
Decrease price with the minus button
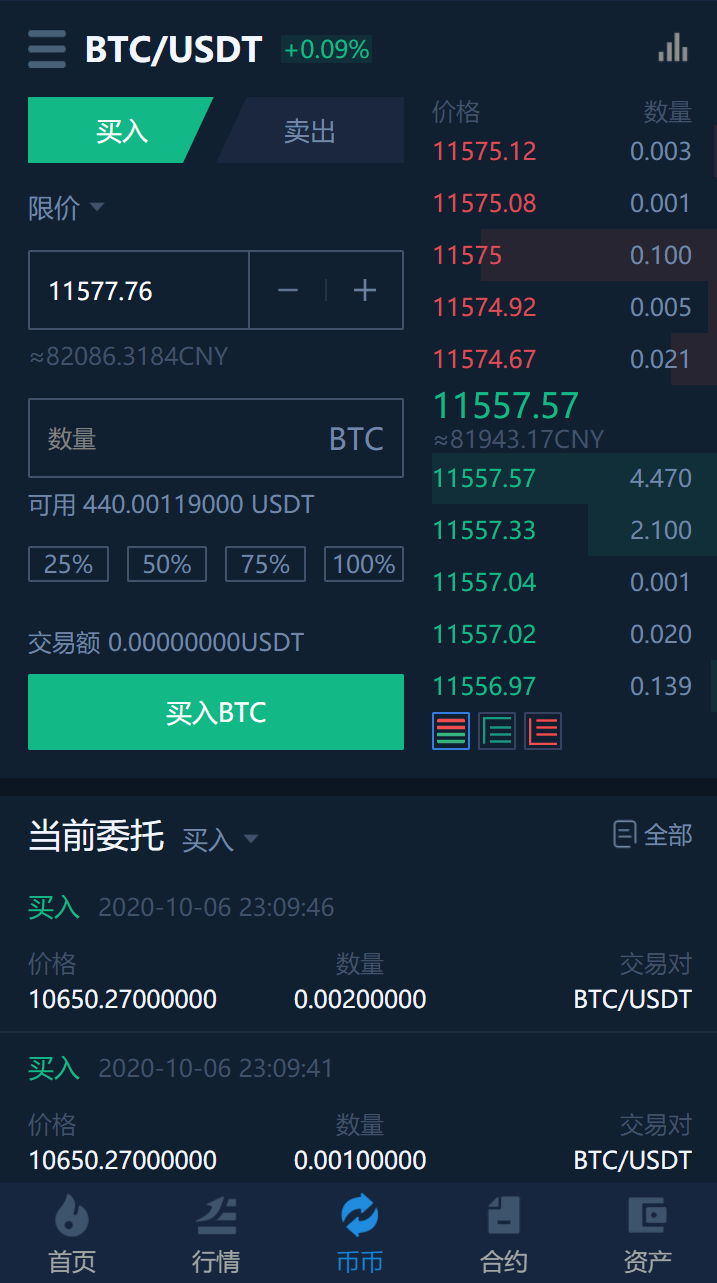[288, 291]
